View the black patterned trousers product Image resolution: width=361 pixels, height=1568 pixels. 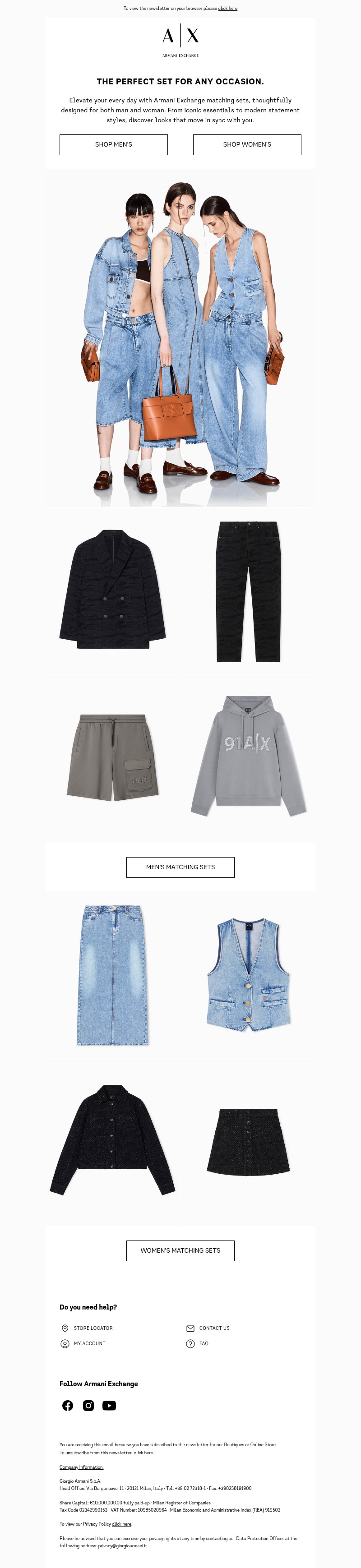248,591
